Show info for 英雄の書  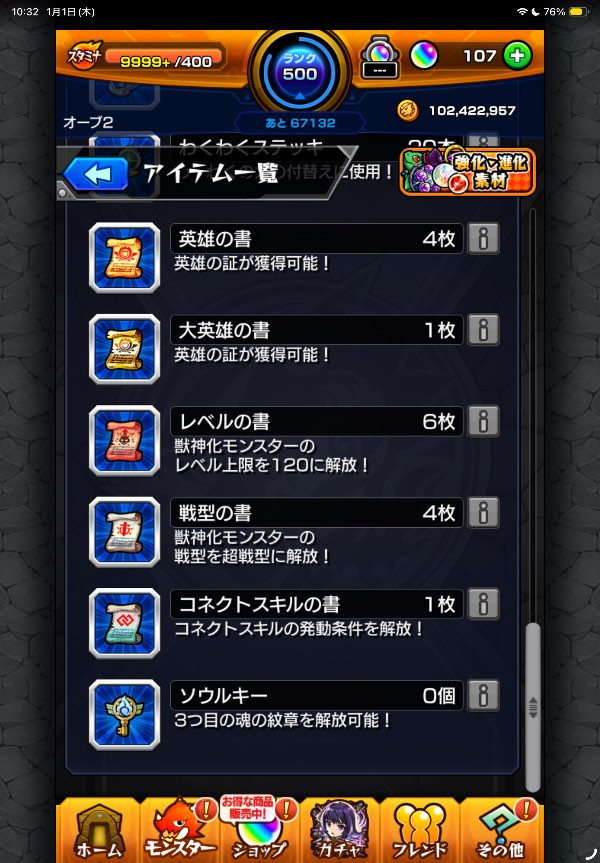point(483,239)
